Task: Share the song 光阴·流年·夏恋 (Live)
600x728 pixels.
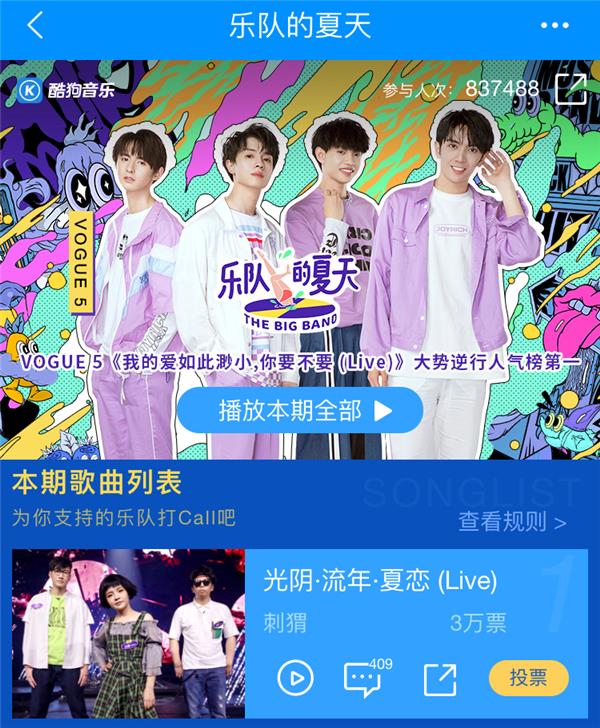Action: click(439, 679)
